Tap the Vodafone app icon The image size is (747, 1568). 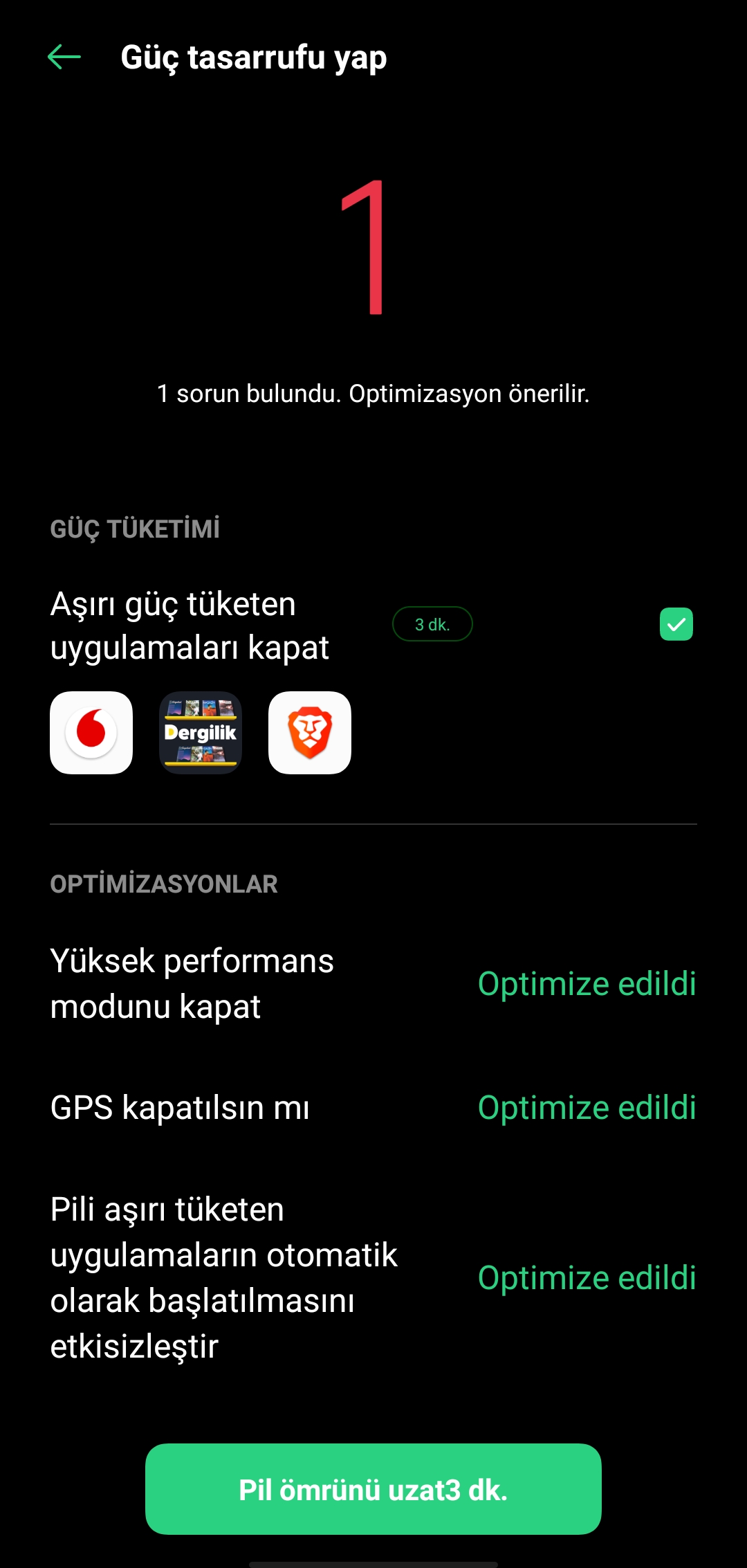(91, 732)
